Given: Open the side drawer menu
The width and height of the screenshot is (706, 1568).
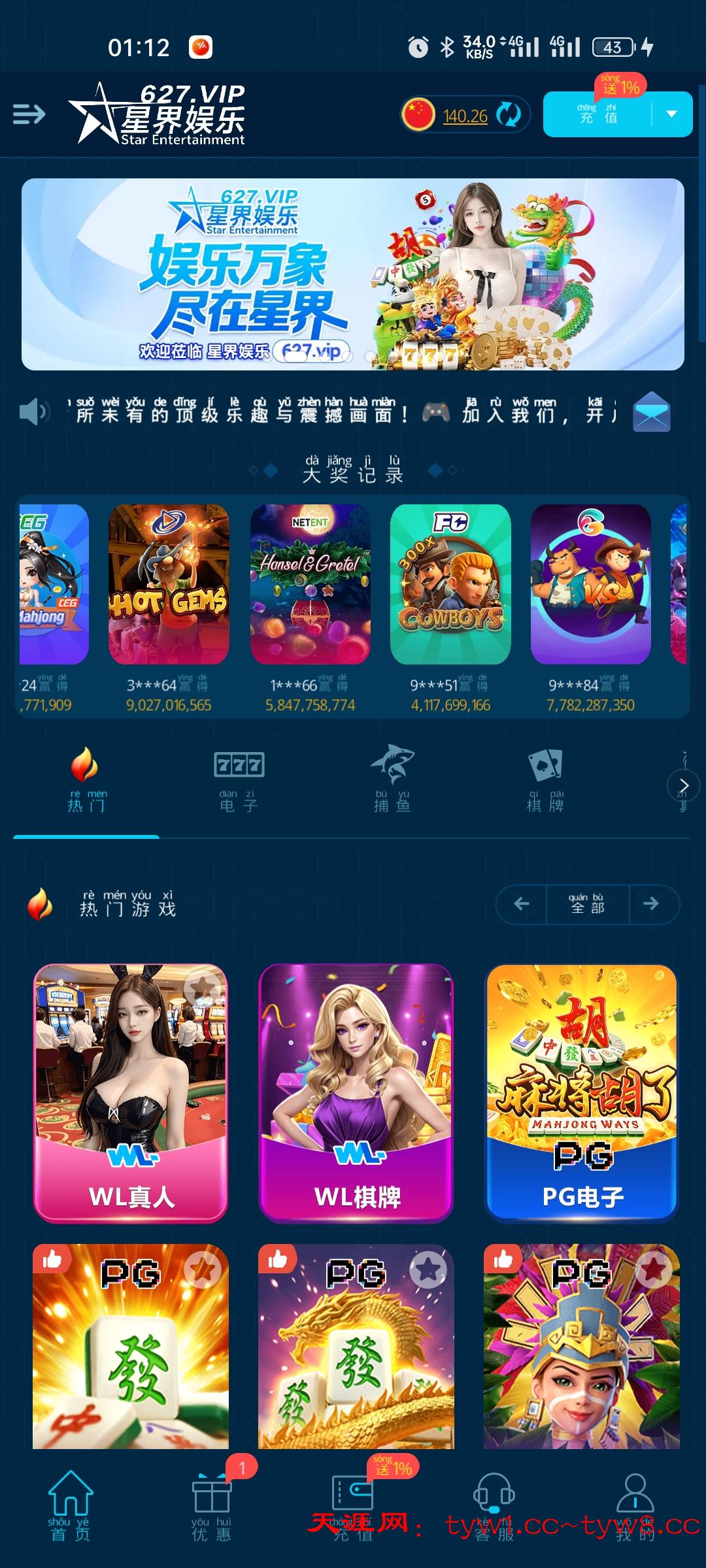Looking at the screenshot, I should point(29,114).
